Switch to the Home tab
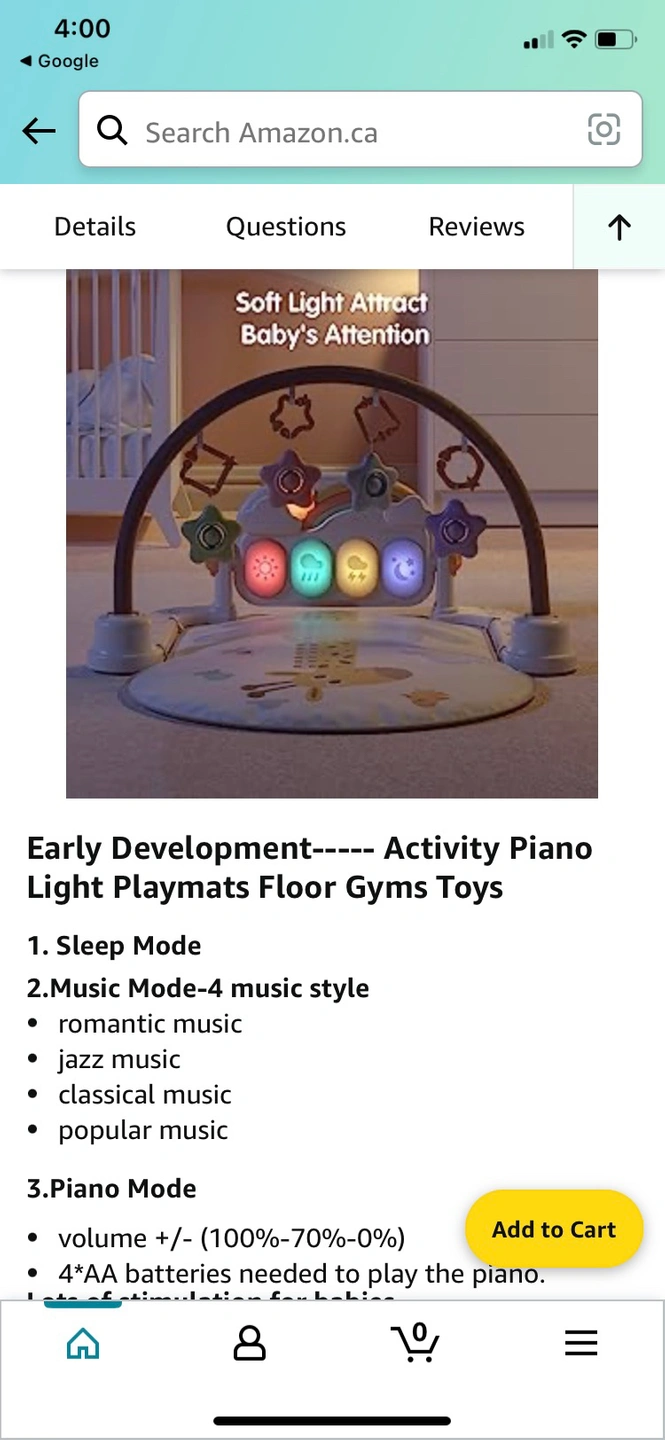The image size is (665, 1440). coord(83,1343)
